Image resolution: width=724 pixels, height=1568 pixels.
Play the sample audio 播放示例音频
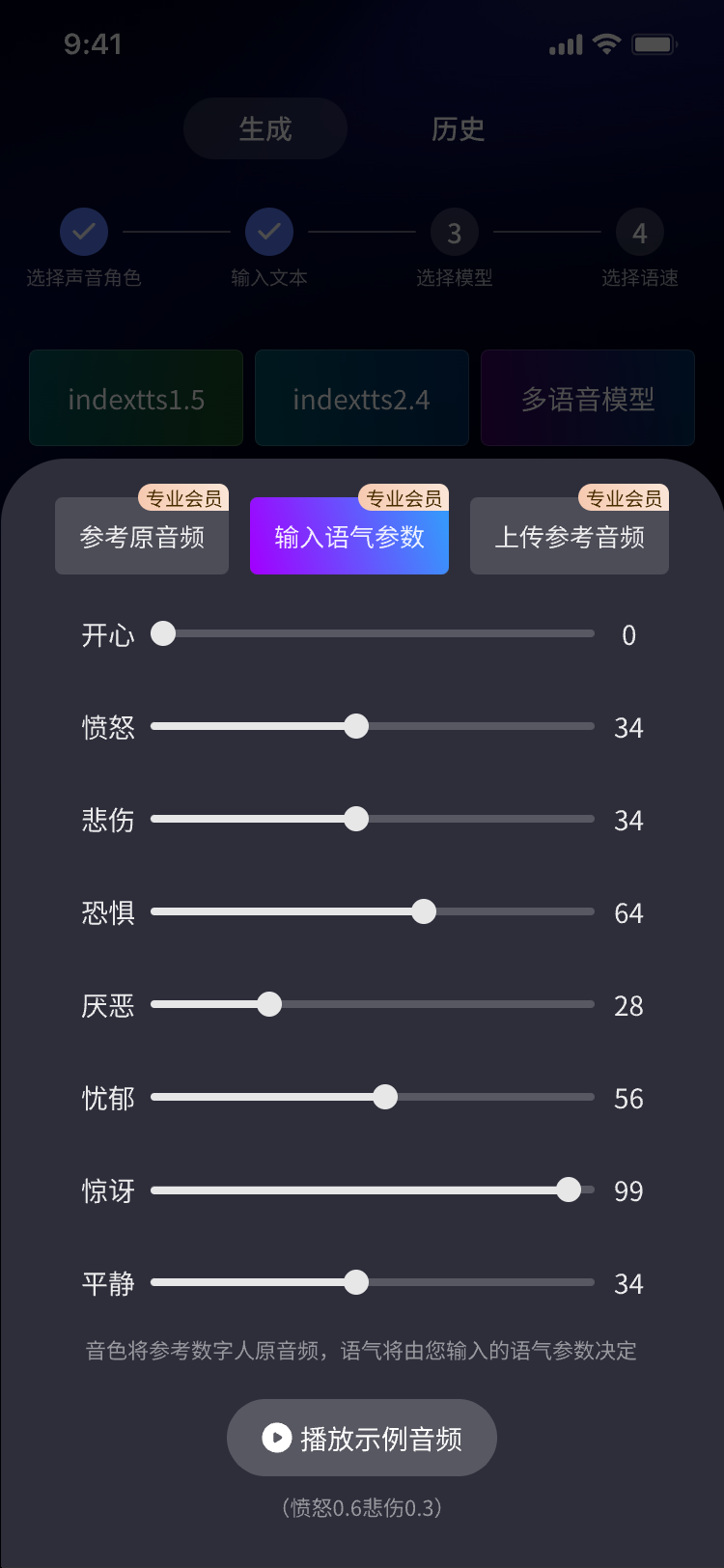click(362, 1438)
